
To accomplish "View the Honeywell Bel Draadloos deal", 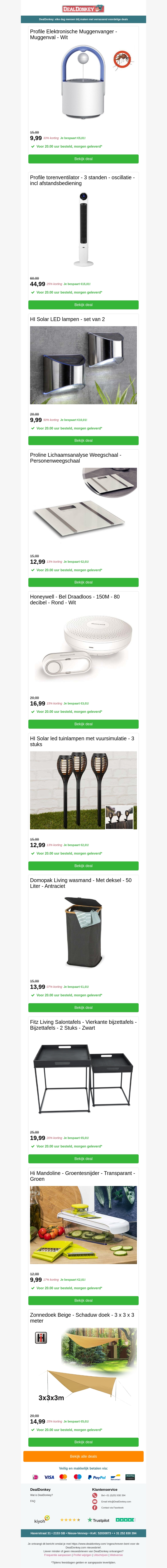I will click(x=83, y=724).
